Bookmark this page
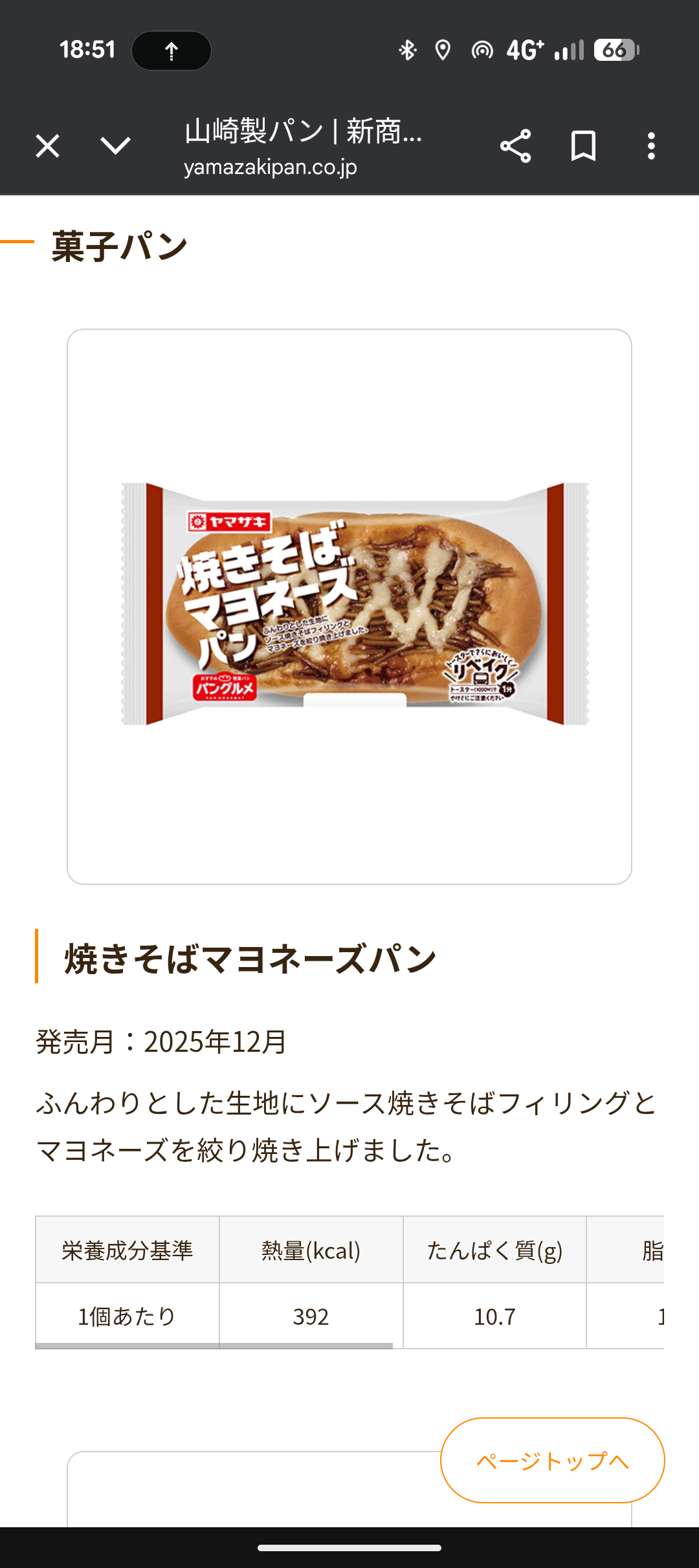The height and width of the screenshot is (1568, 699). coord(583,146)
